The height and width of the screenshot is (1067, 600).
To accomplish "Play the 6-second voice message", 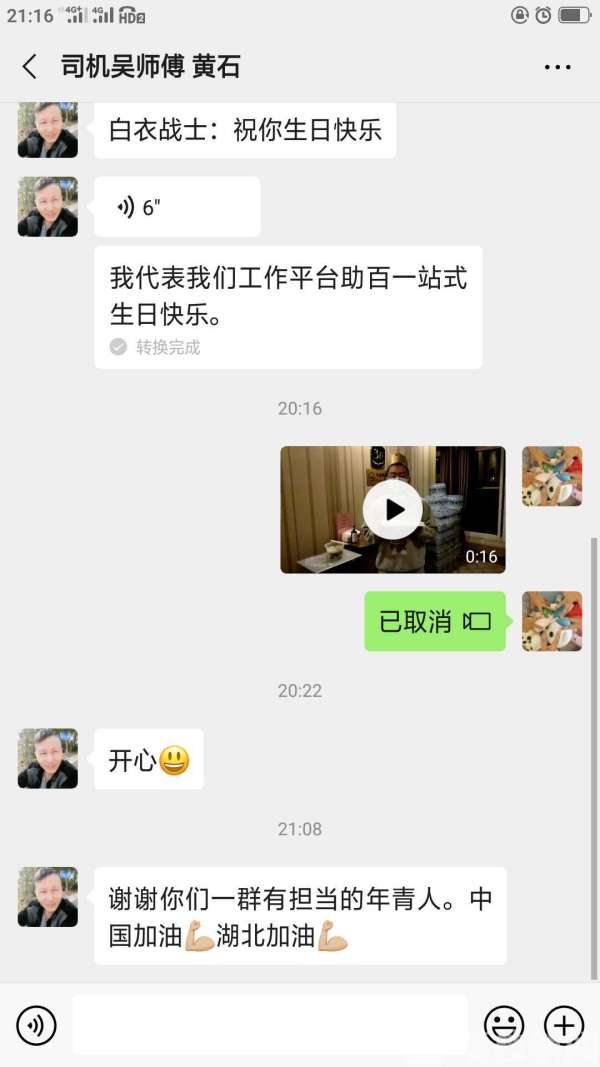I will (x=177, y=207).
